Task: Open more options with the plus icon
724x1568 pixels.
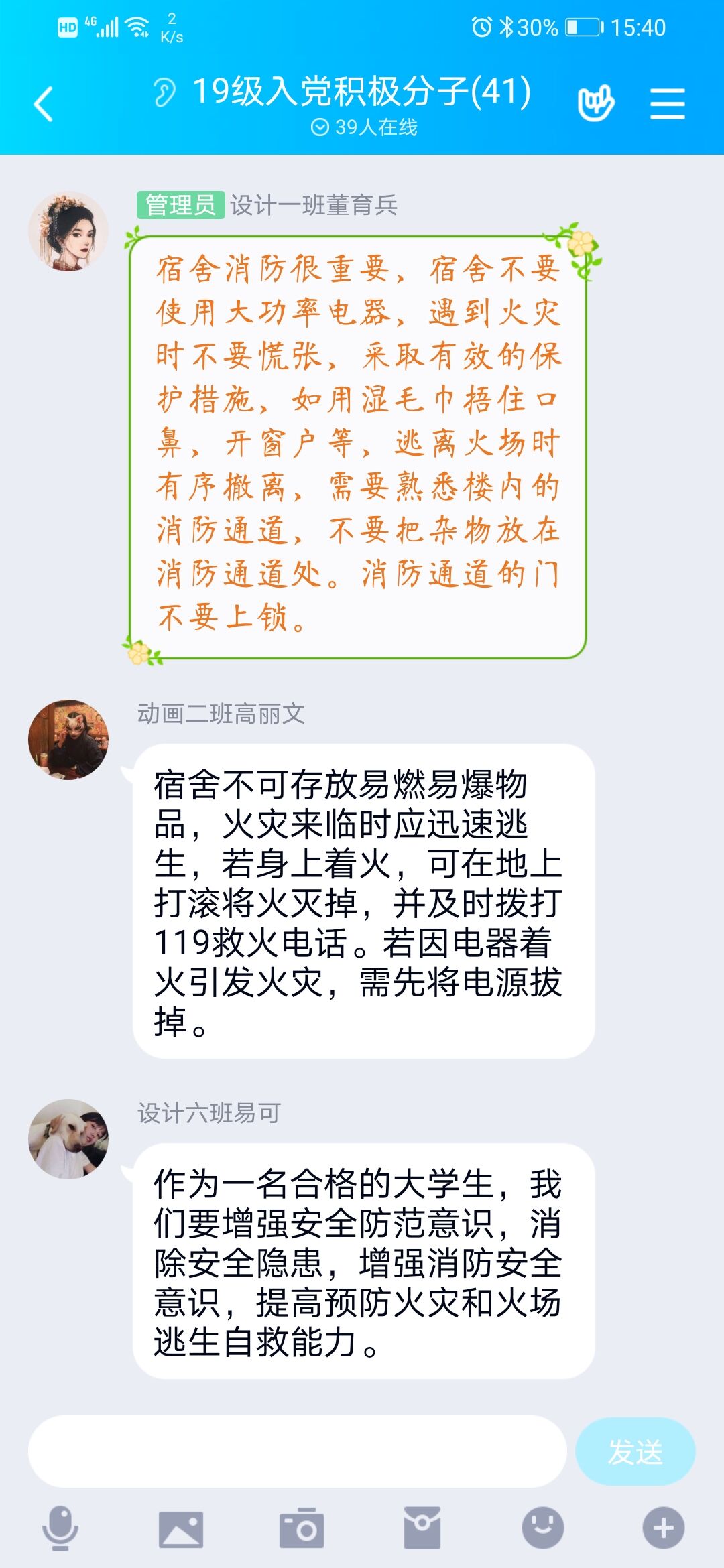Action: point(664,1528)
